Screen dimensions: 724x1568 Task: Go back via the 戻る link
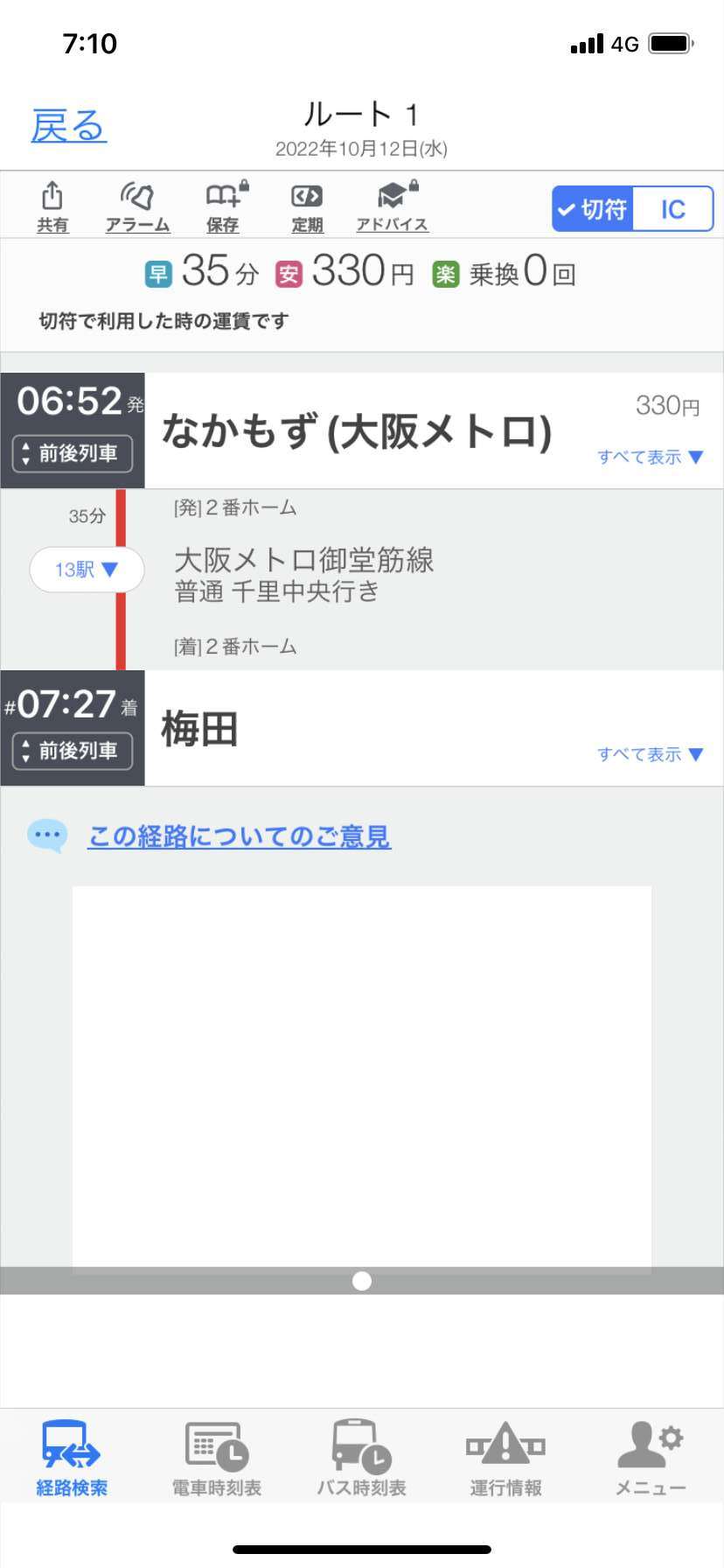[68, 127]
